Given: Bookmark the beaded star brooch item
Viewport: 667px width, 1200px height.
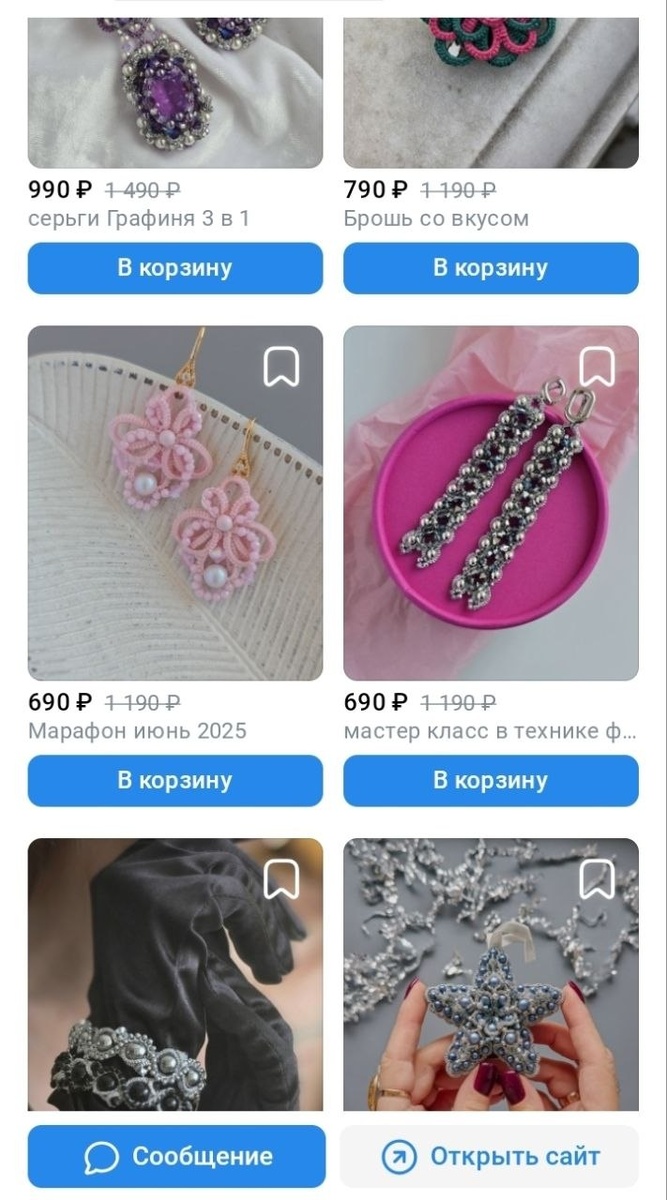Looking at the screenshot, I should (597, 879).
